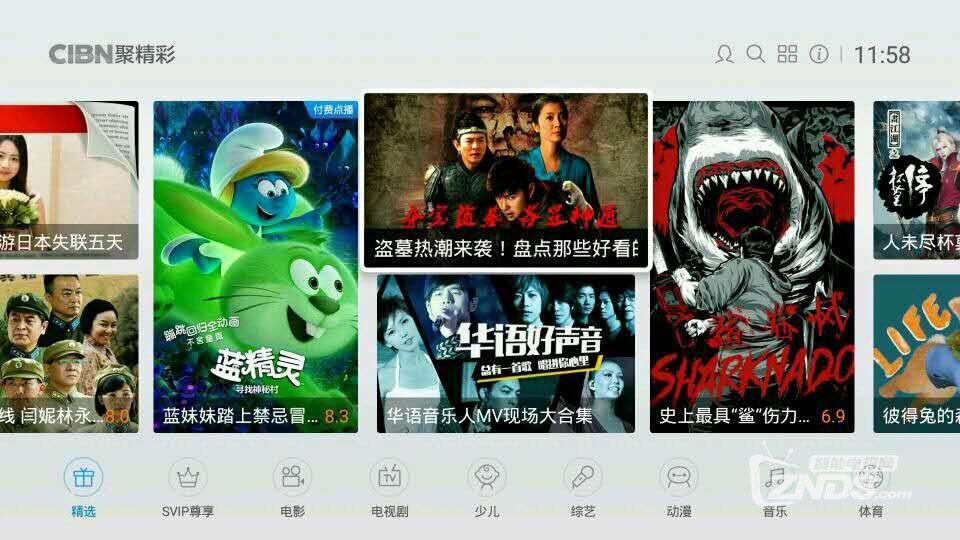Open the 蓝精灵 movie poster
Viewport: 960px width, 540px height.
[x=256, y=266]
